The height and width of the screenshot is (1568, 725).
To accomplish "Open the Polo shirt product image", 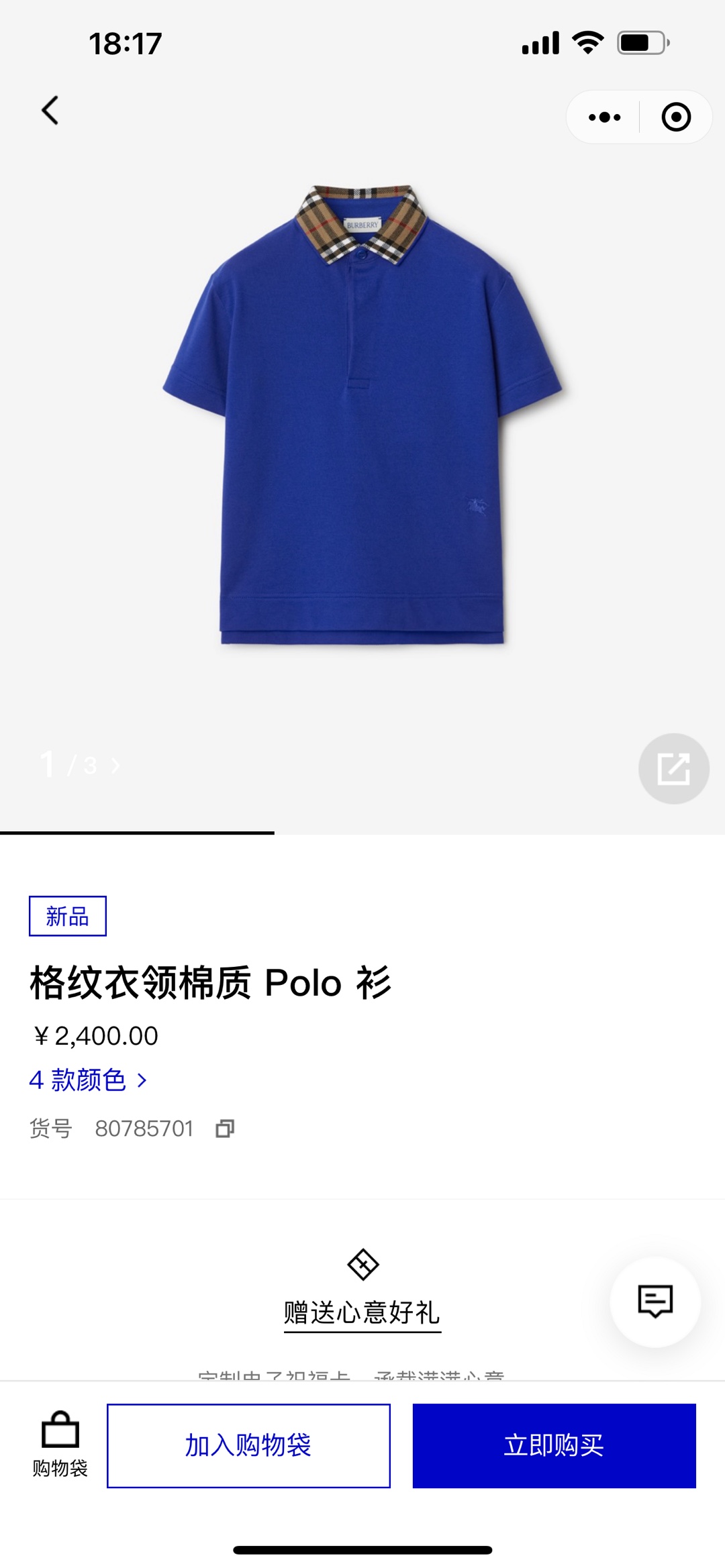I will tap(362, 416).
